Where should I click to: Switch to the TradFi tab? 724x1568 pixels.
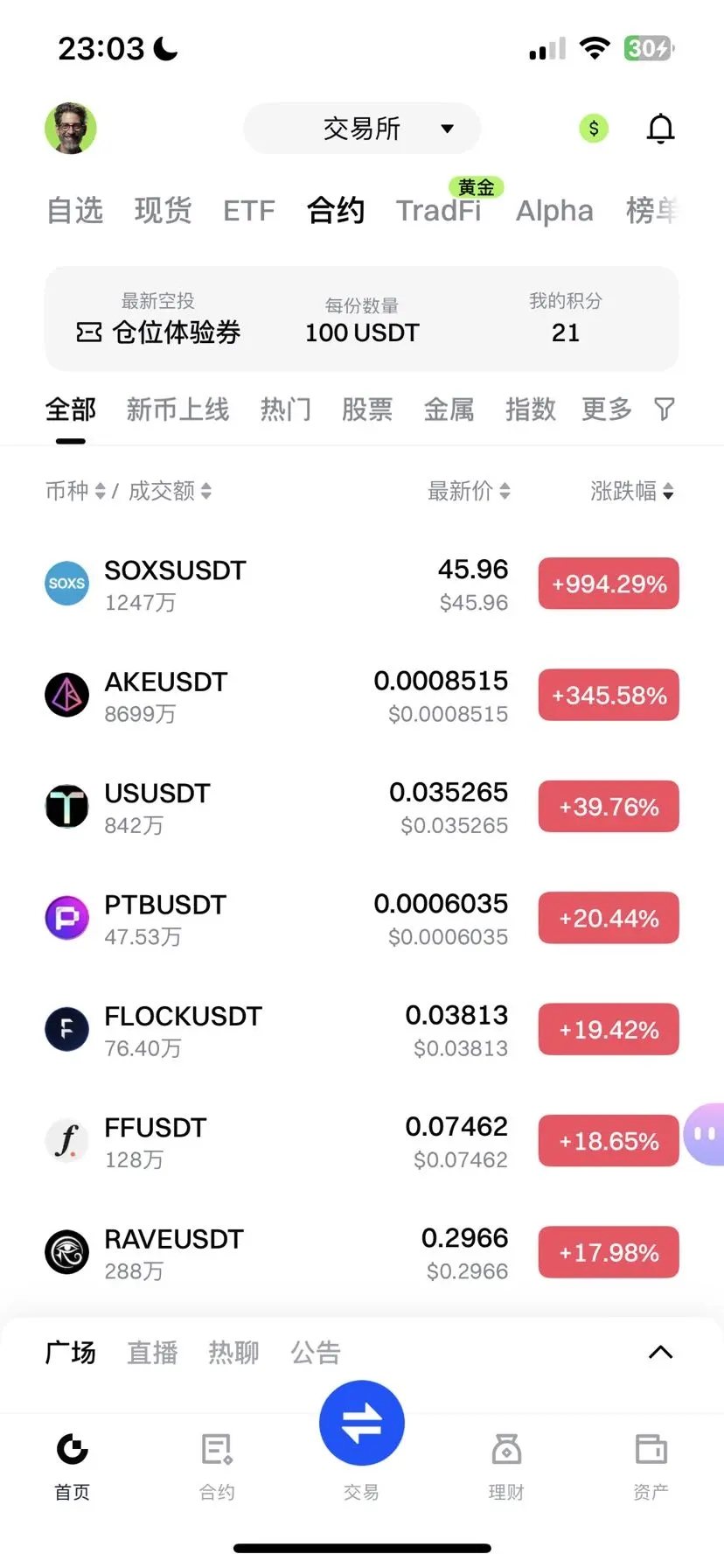(439, 211)
